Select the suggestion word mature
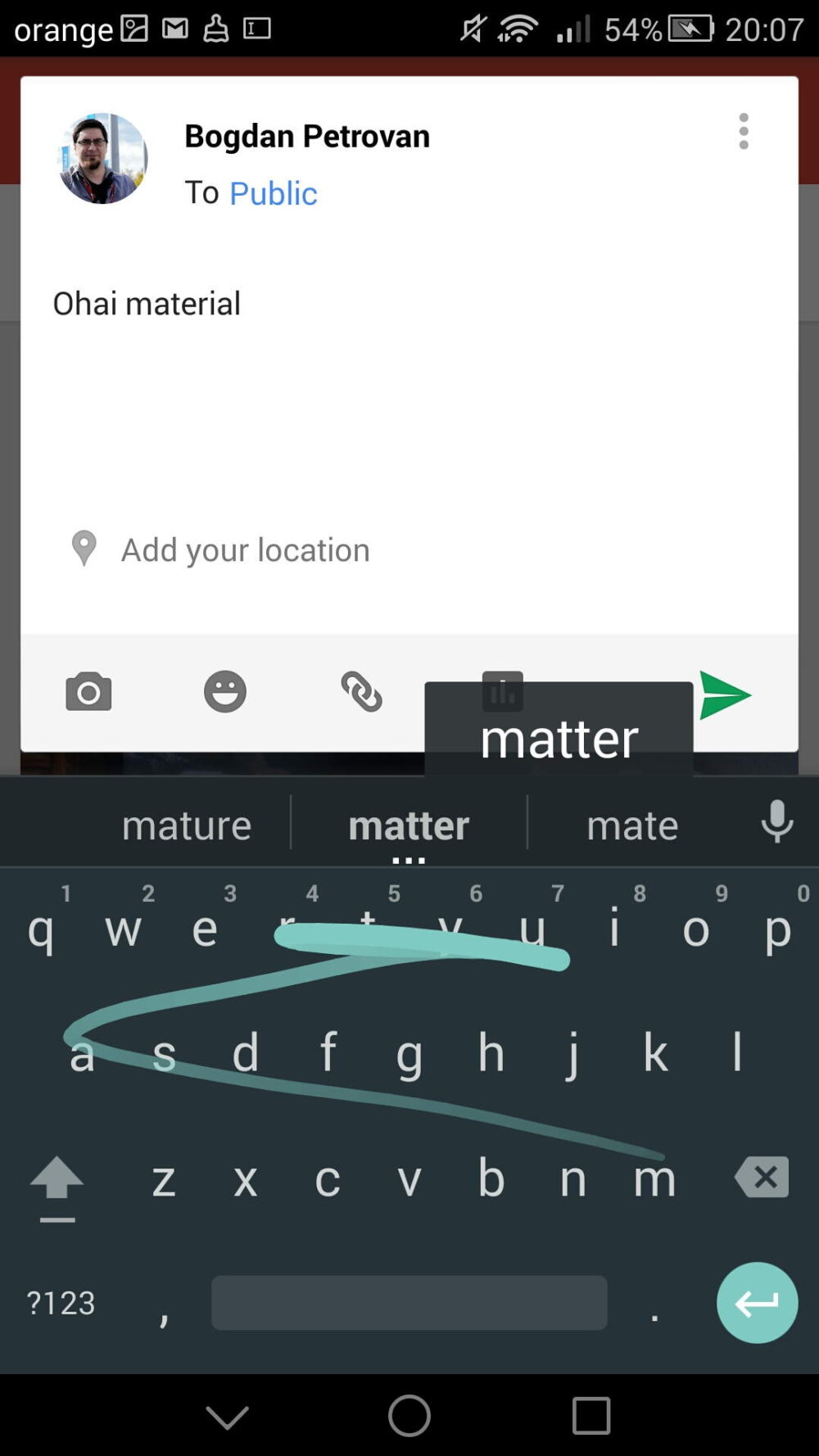The image size is (819, 1456). point(186,825)
